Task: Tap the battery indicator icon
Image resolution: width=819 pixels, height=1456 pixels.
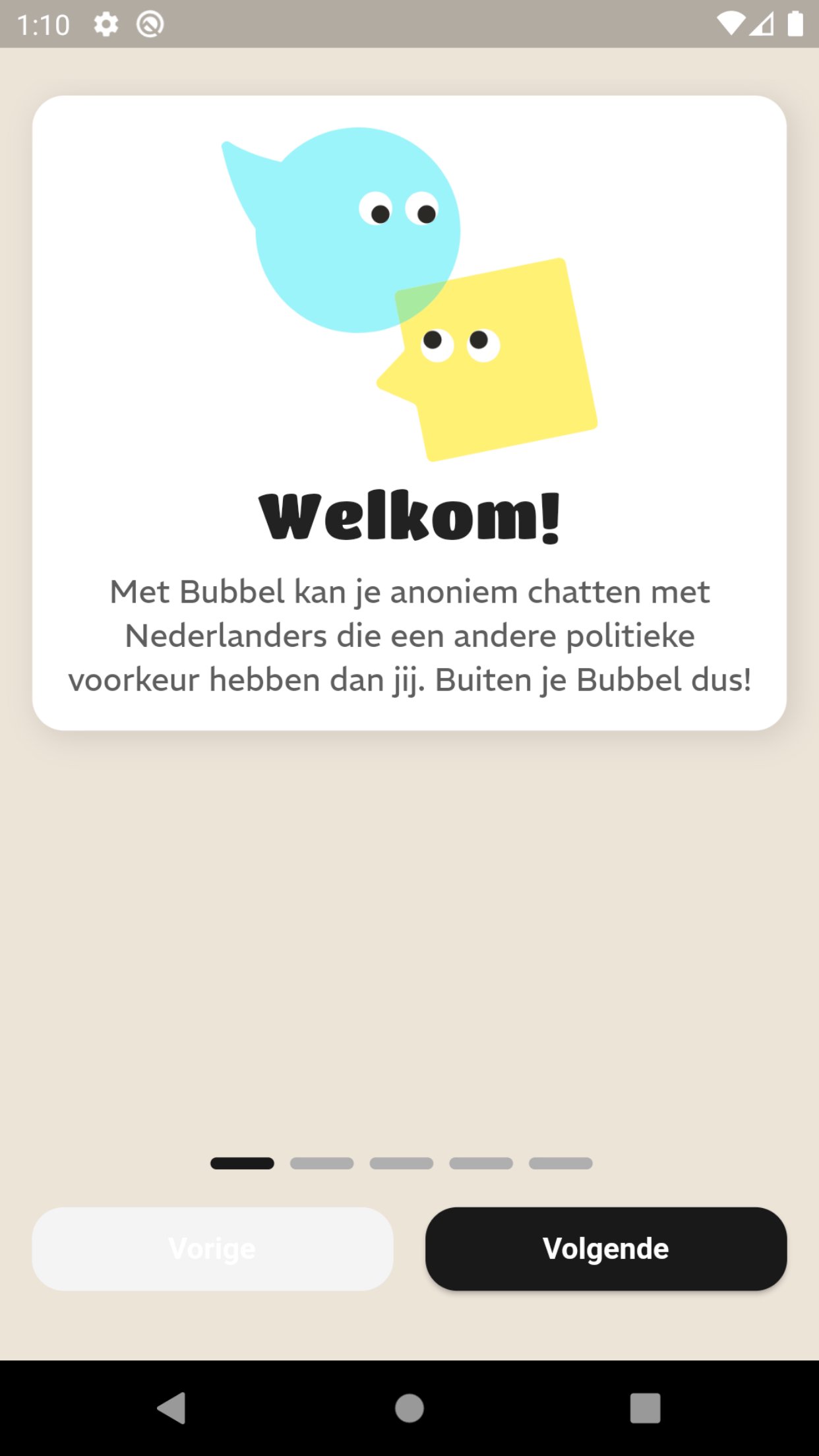Action: click(795, 23)
